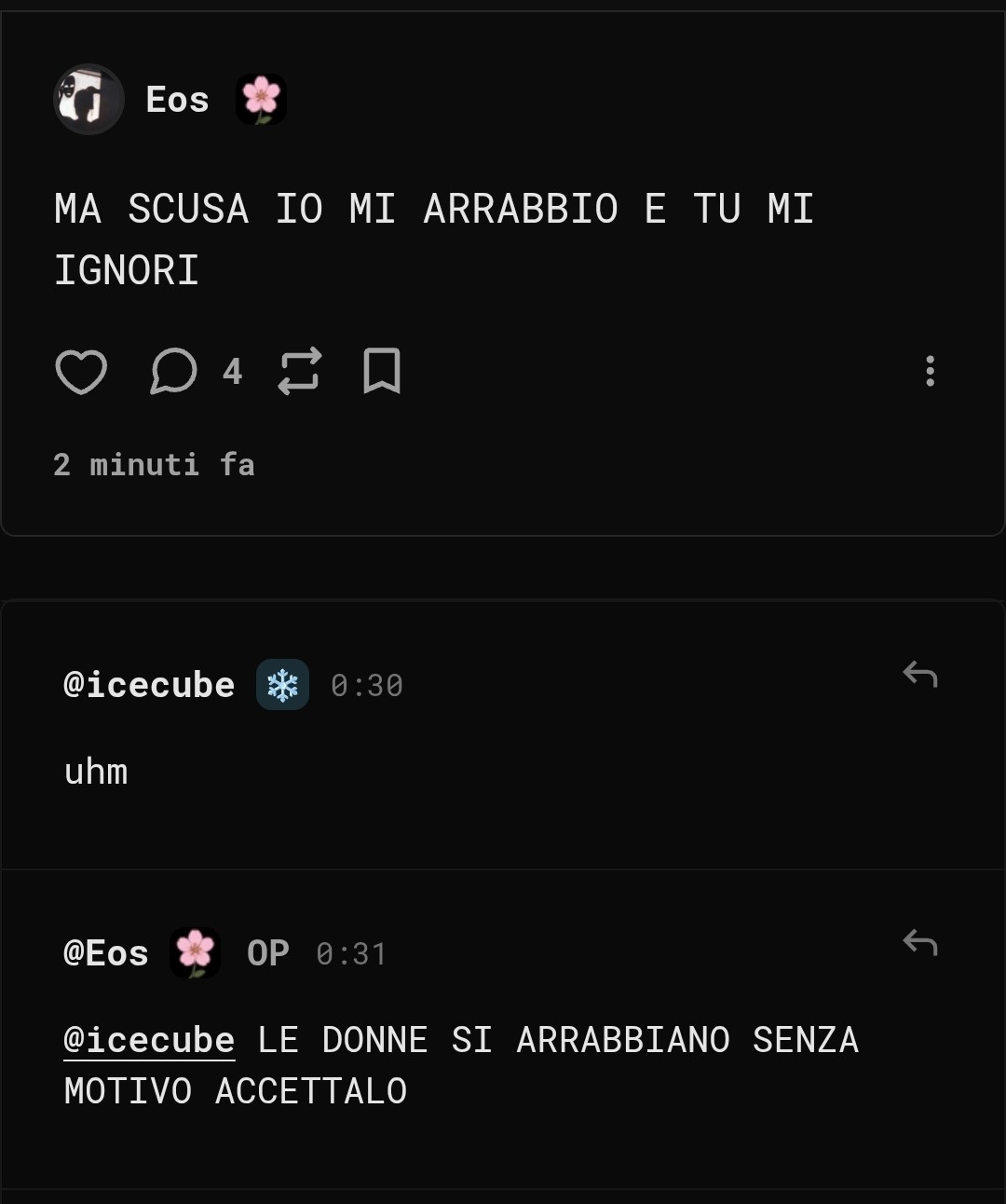View @Eos's profile from comment header
This screenshot has height=1204, width=1006.
(x=106, y=953)
